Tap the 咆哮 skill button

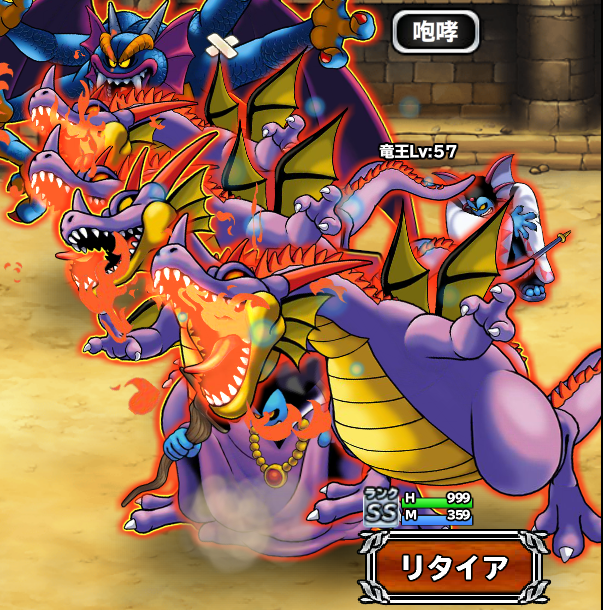click(x=435, y=32)
